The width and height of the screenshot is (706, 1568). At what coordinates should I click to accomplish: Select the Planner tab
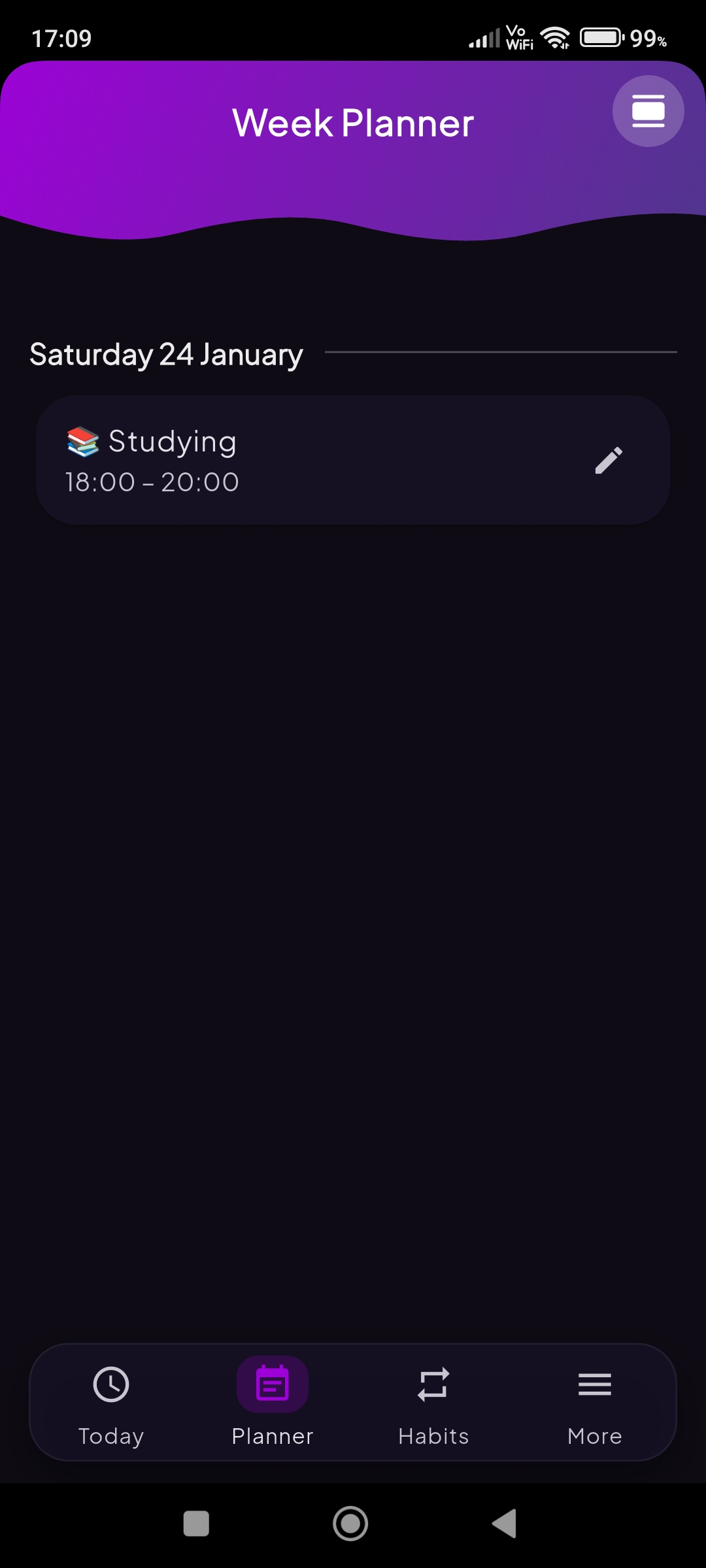[273, 1401]
